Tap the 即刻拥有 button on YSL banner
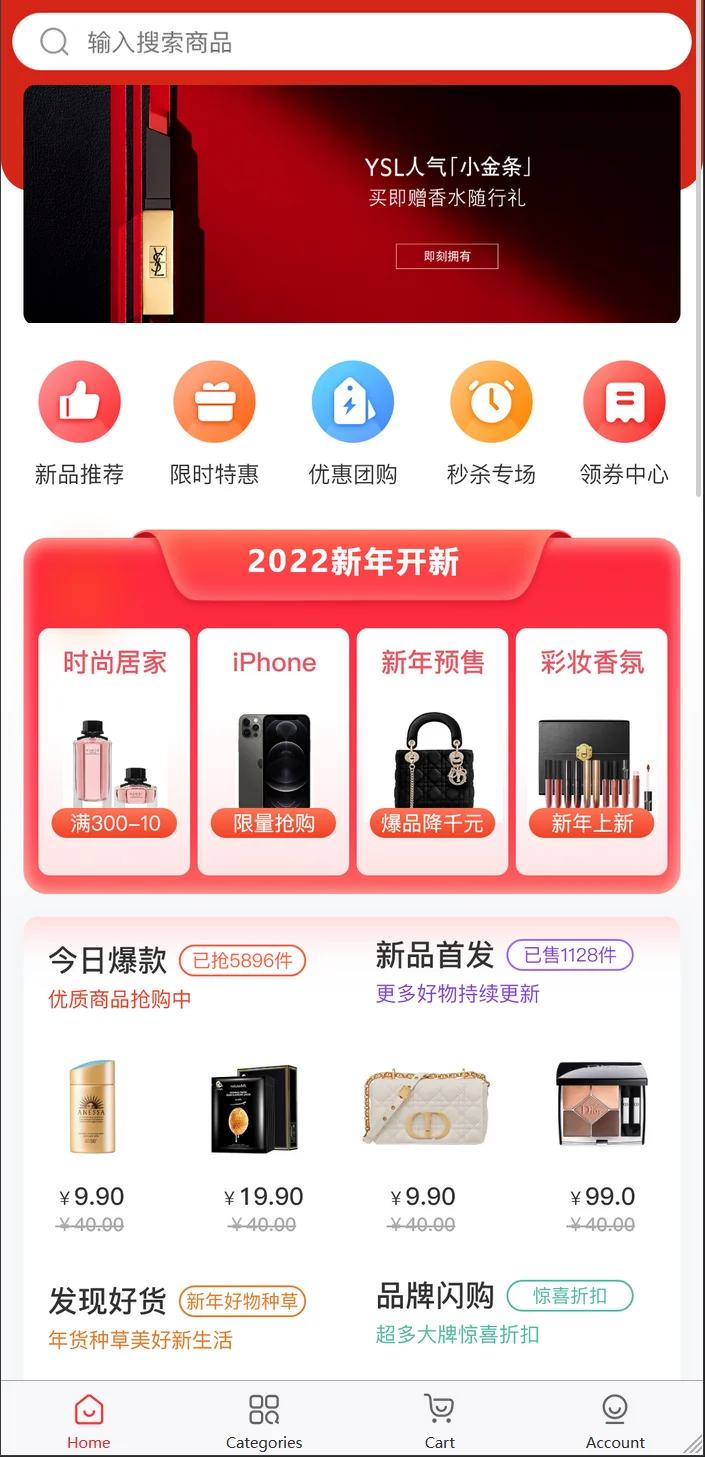Viewport: 705px width, 1457px height. (x=447, y=256)
